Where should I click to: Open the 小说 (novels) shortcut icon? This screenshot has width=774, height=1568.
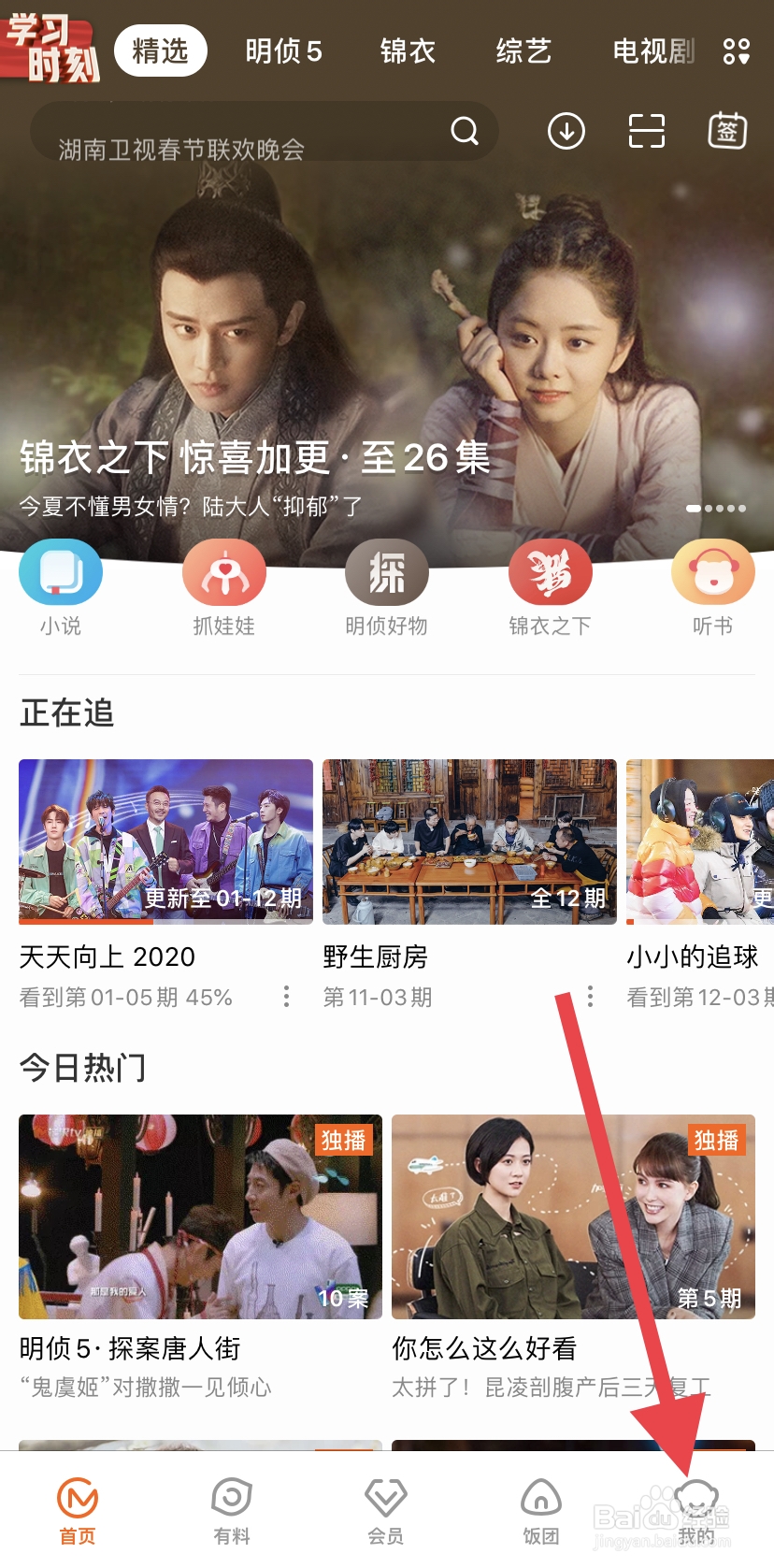coord(60,575)
